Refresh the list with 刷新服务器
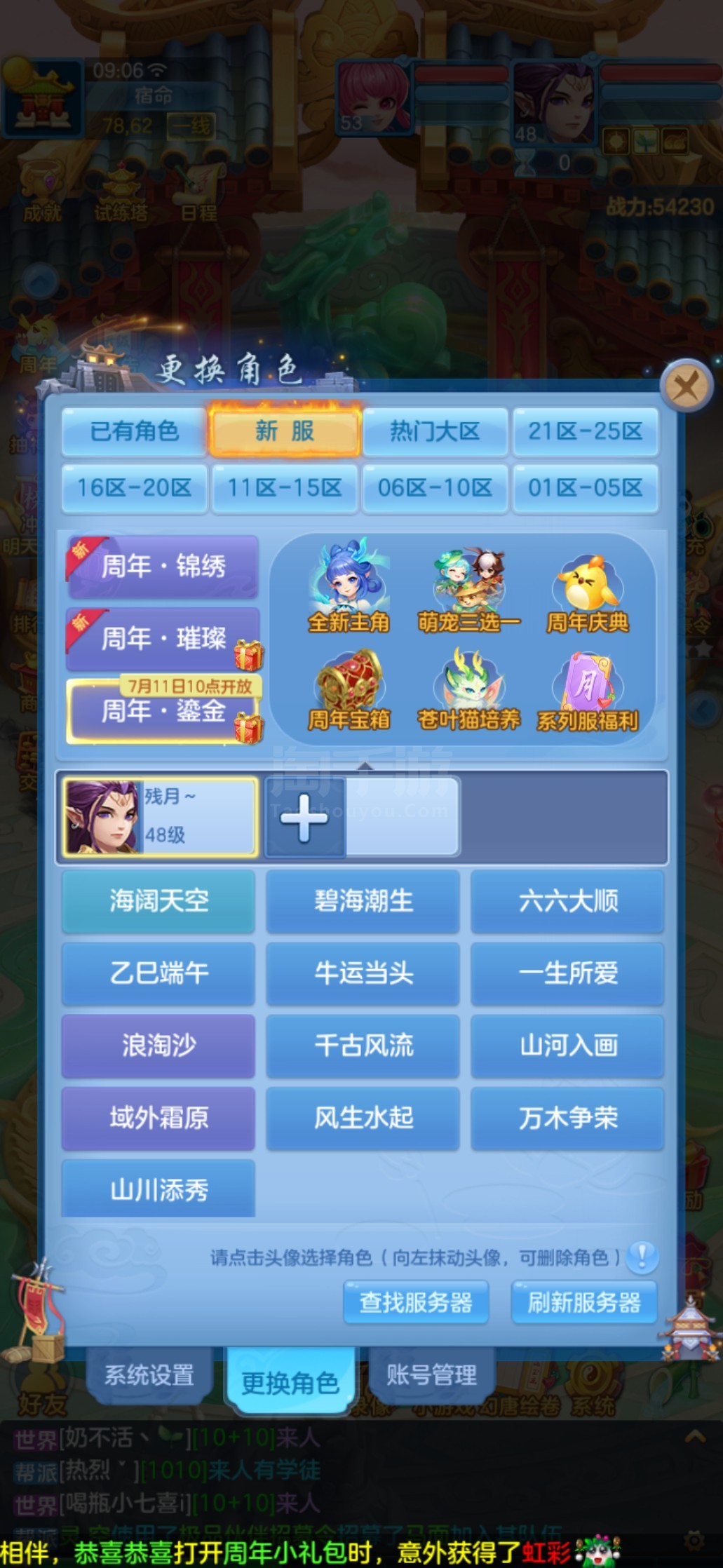The height and width of the screenshot is (1568, 723). click(x=584, y=1303)
